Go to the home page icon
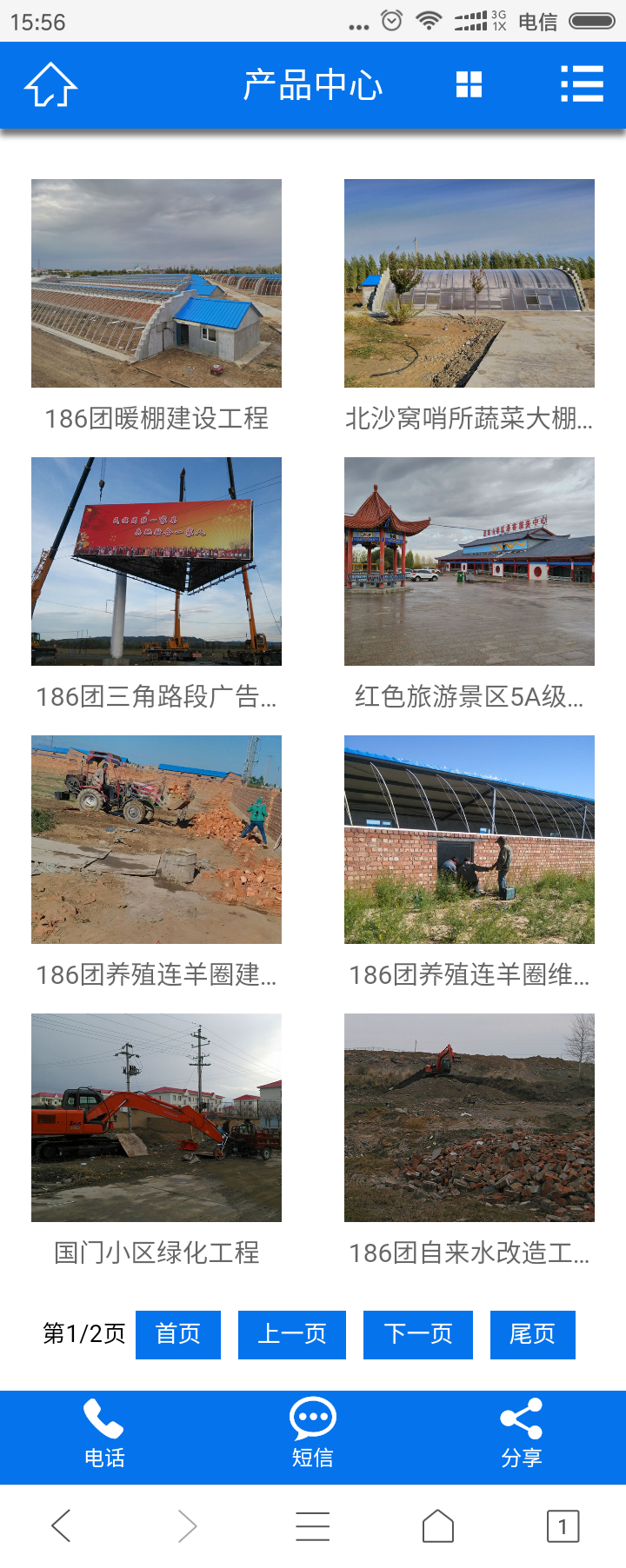This screenshot has height=1568, width=626. (x=50, y=85)
